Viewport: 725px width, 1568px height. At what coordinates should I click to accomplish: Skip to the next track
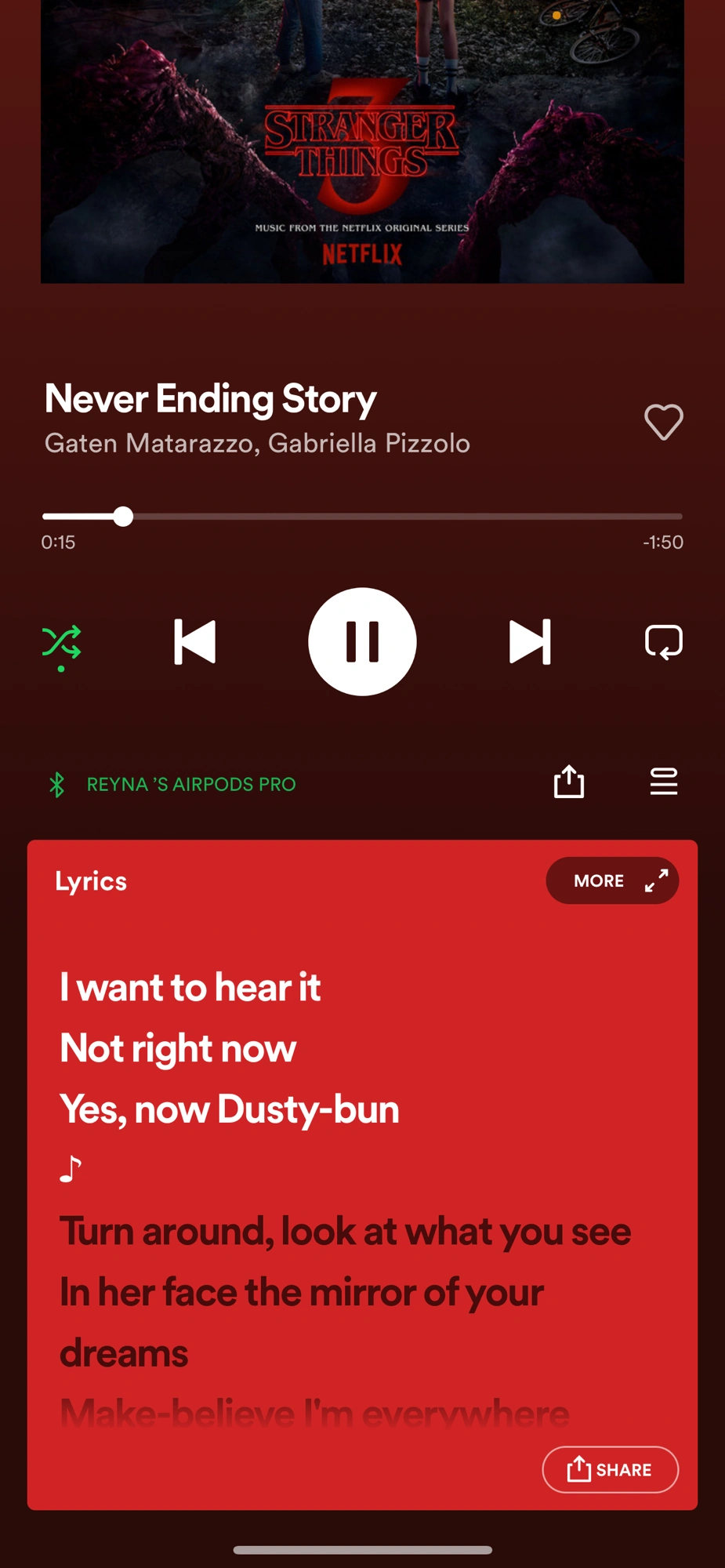[x=528, y=641]
